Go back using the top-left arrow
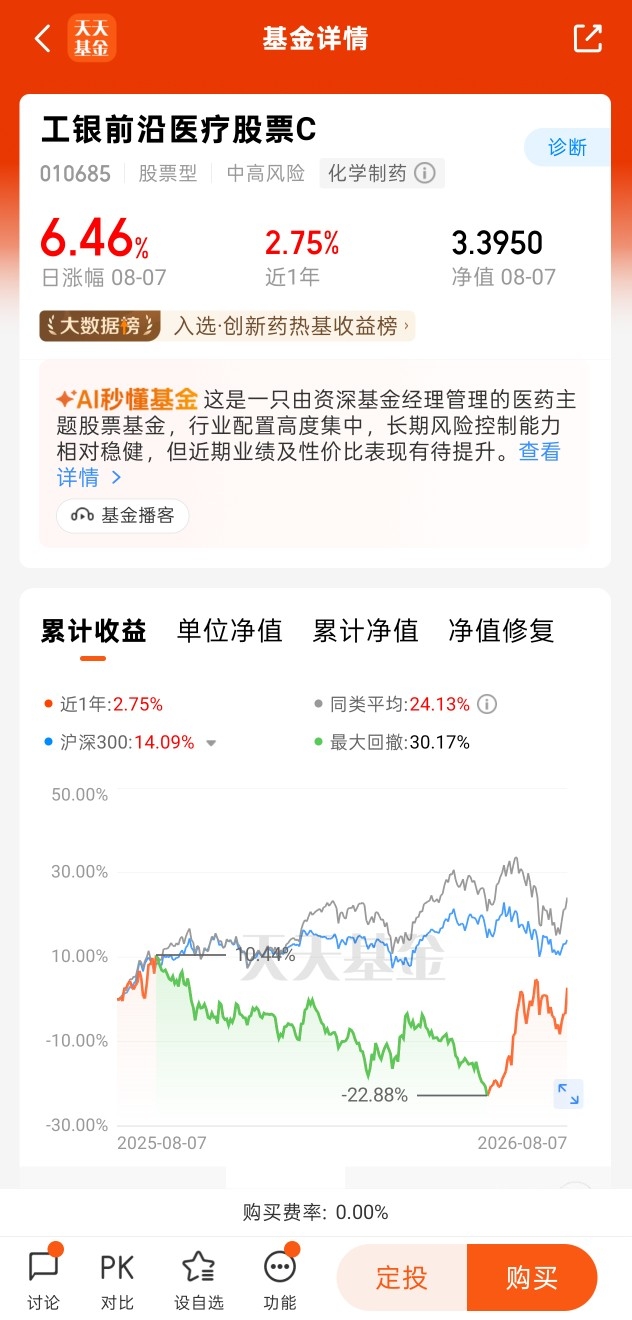 click(42, 39)
